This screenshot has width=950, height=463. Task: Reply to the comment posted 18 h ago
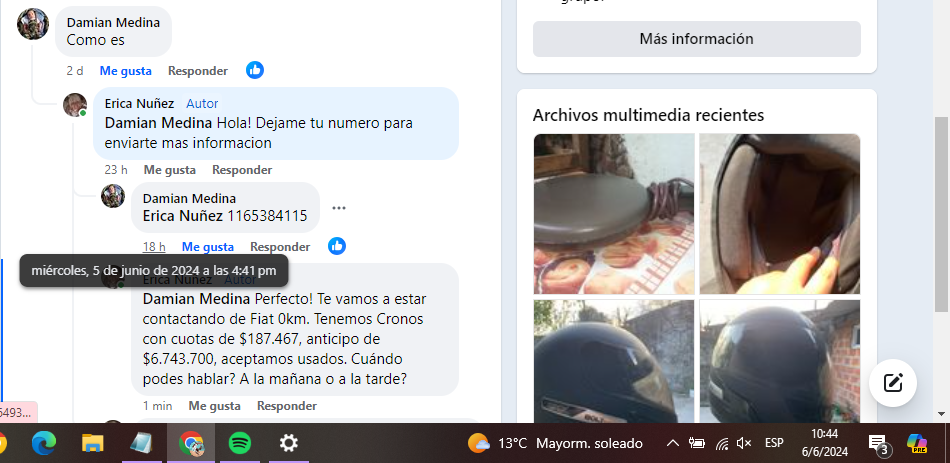coord(279,247)
